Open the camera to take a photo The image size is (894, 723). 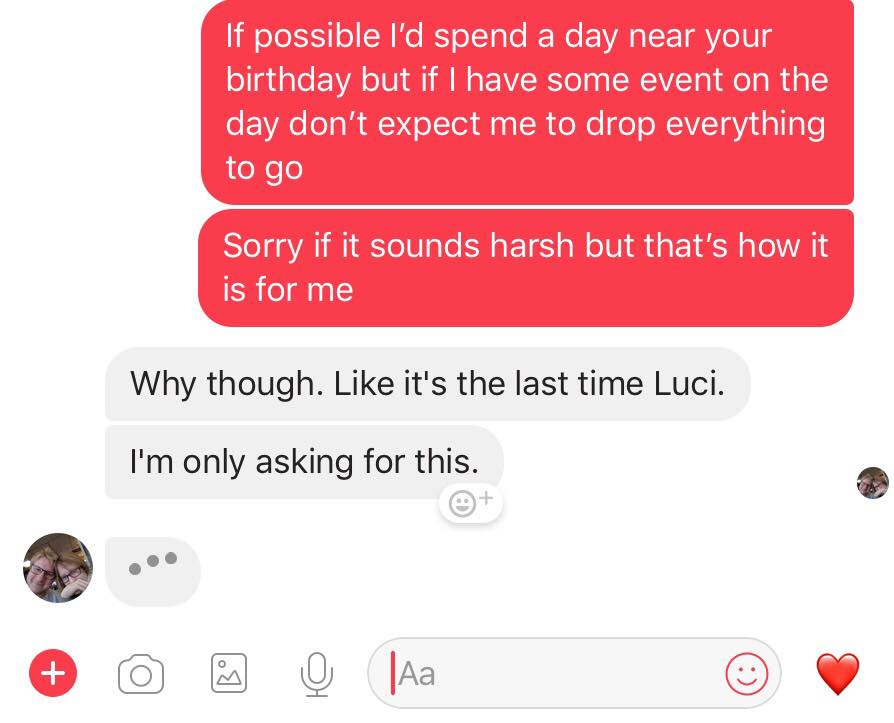coord(141,674)
